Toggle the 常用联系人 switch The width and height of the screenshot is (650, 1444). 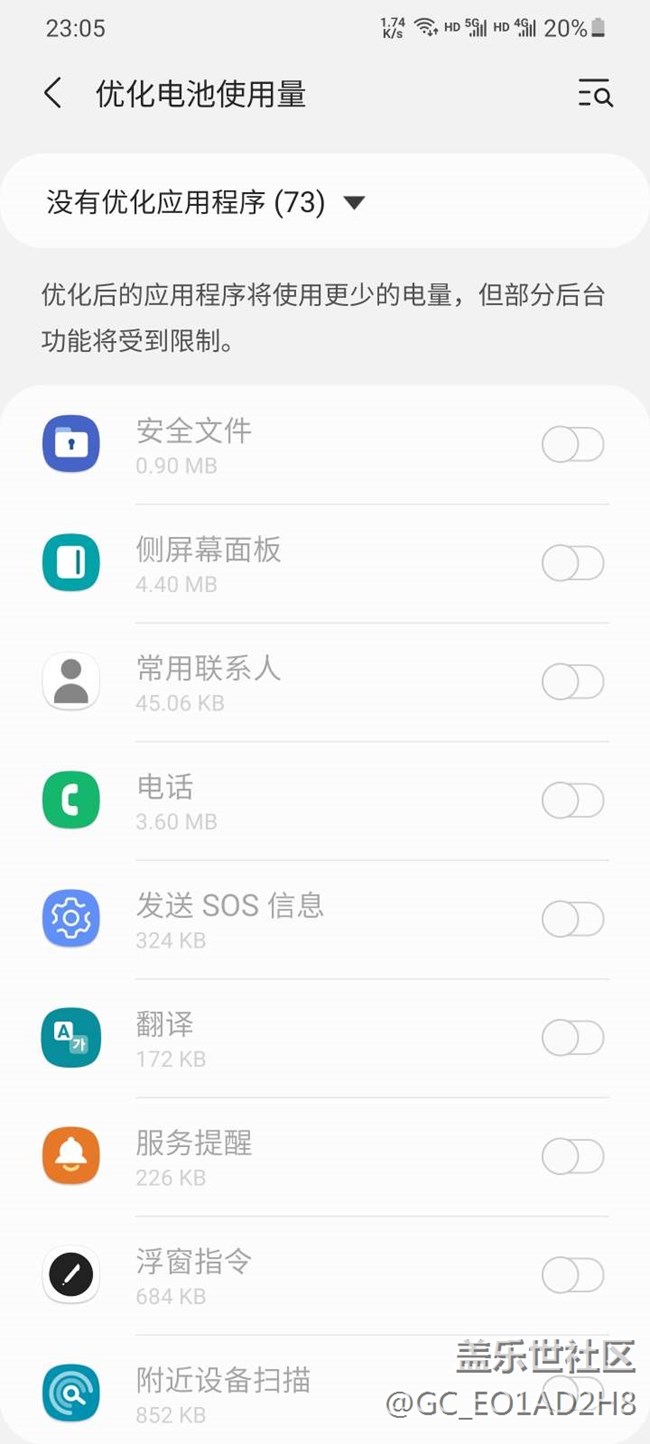coord(573,683)
